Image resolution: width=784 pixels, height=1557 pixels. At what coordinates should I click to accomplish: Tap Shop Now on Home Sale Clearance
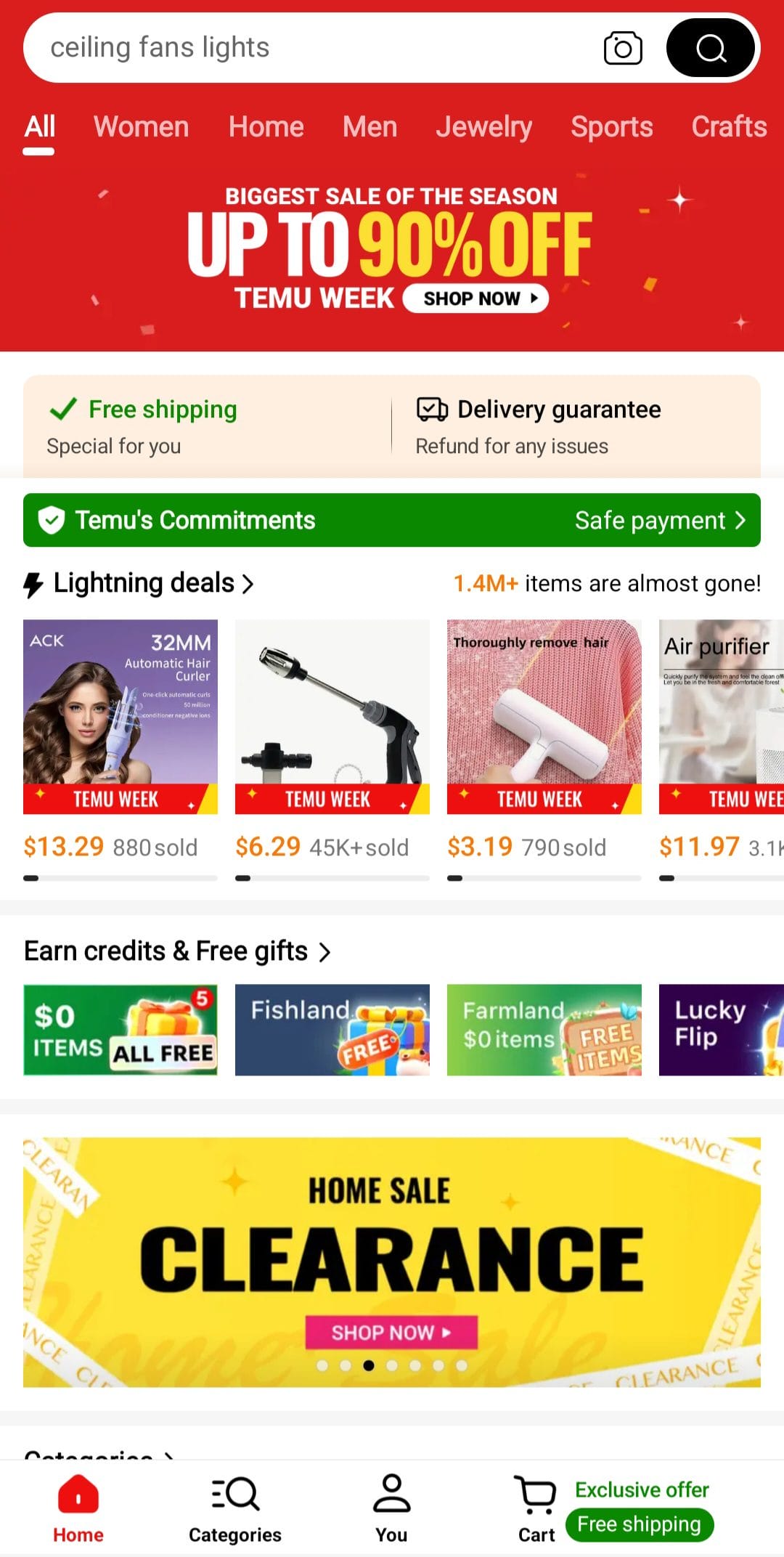pos(391,1333)
